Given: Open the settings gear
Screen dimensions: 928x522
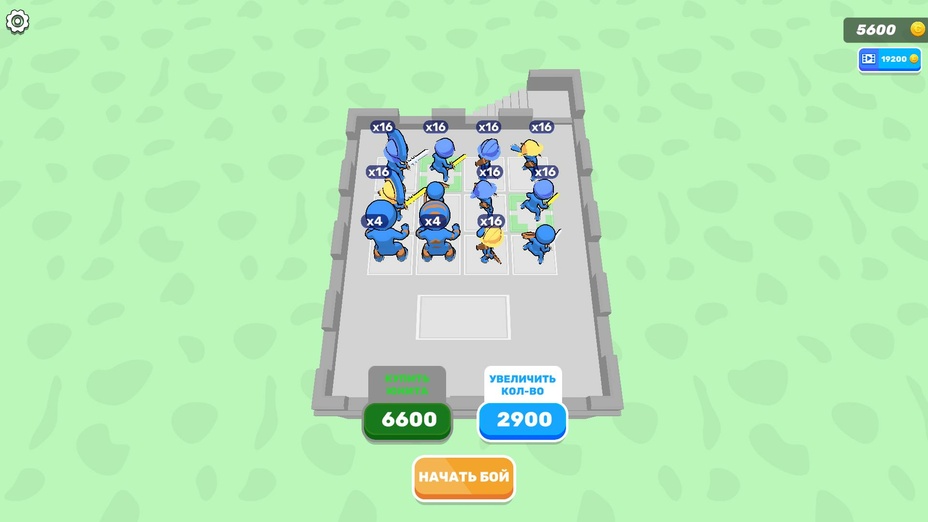Looking at the screenshot, I should click(18, 22).
